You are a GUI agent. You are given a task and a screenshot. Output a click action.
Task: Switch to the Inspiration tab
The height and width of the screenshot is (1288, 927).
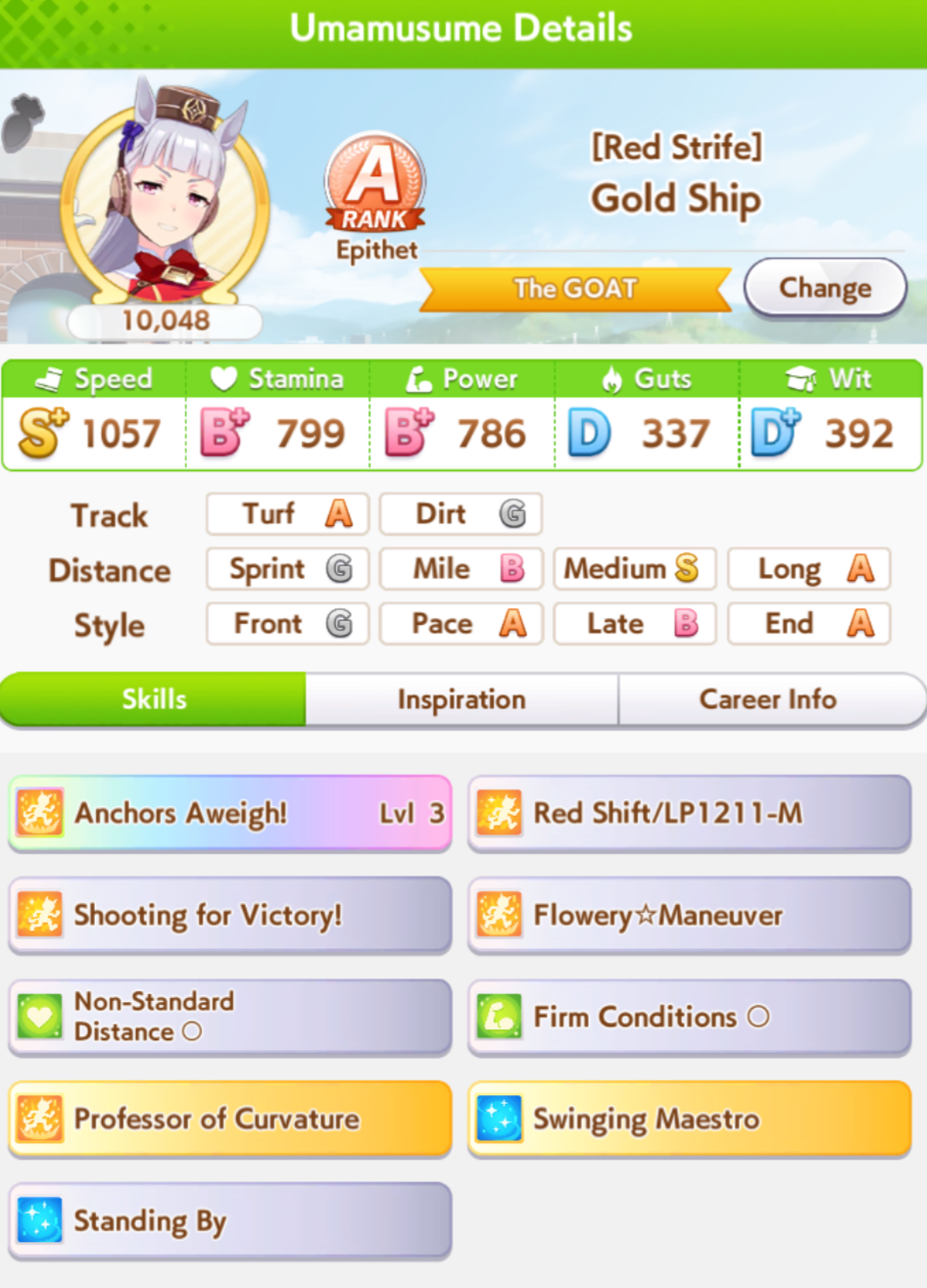(x=462, y=699)
